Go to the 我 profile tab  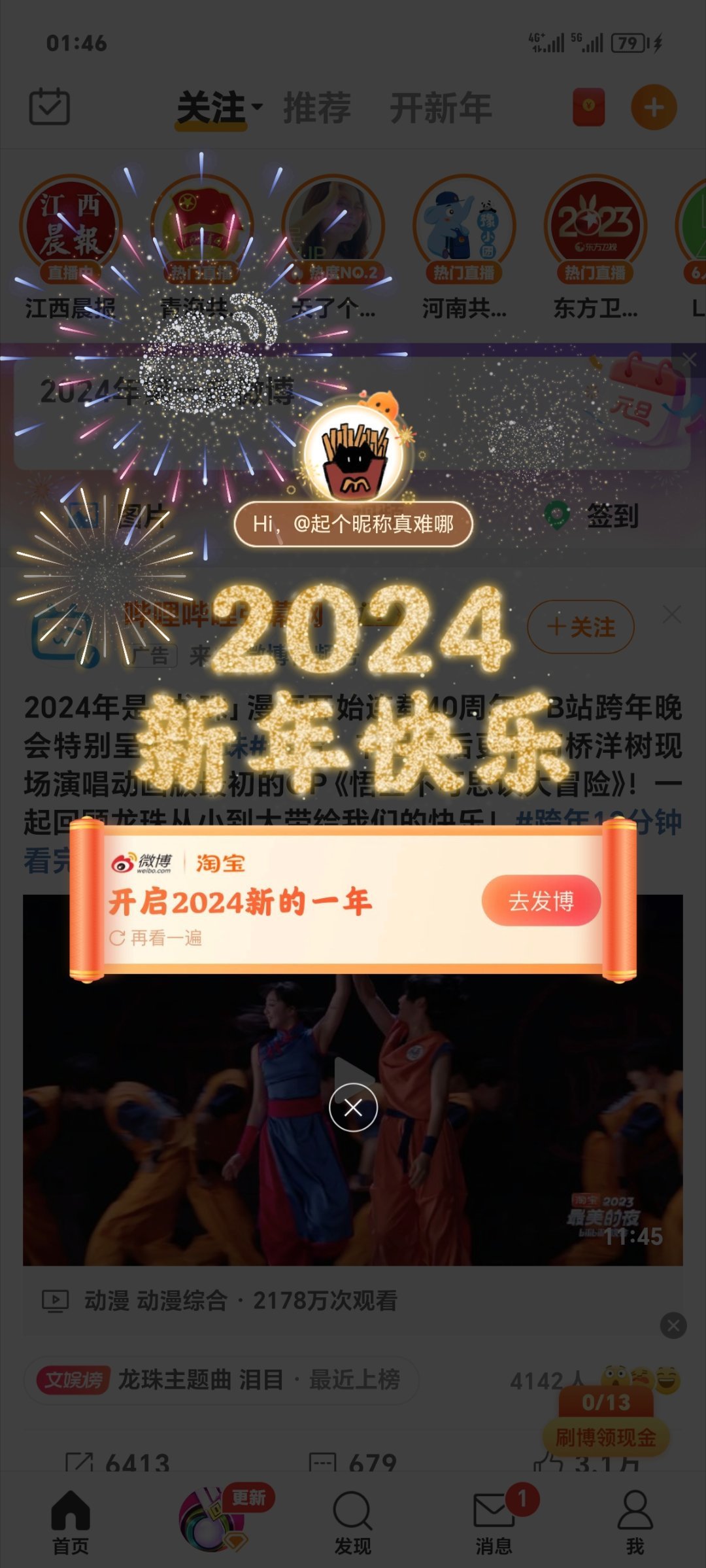[x=635, y=1522]
